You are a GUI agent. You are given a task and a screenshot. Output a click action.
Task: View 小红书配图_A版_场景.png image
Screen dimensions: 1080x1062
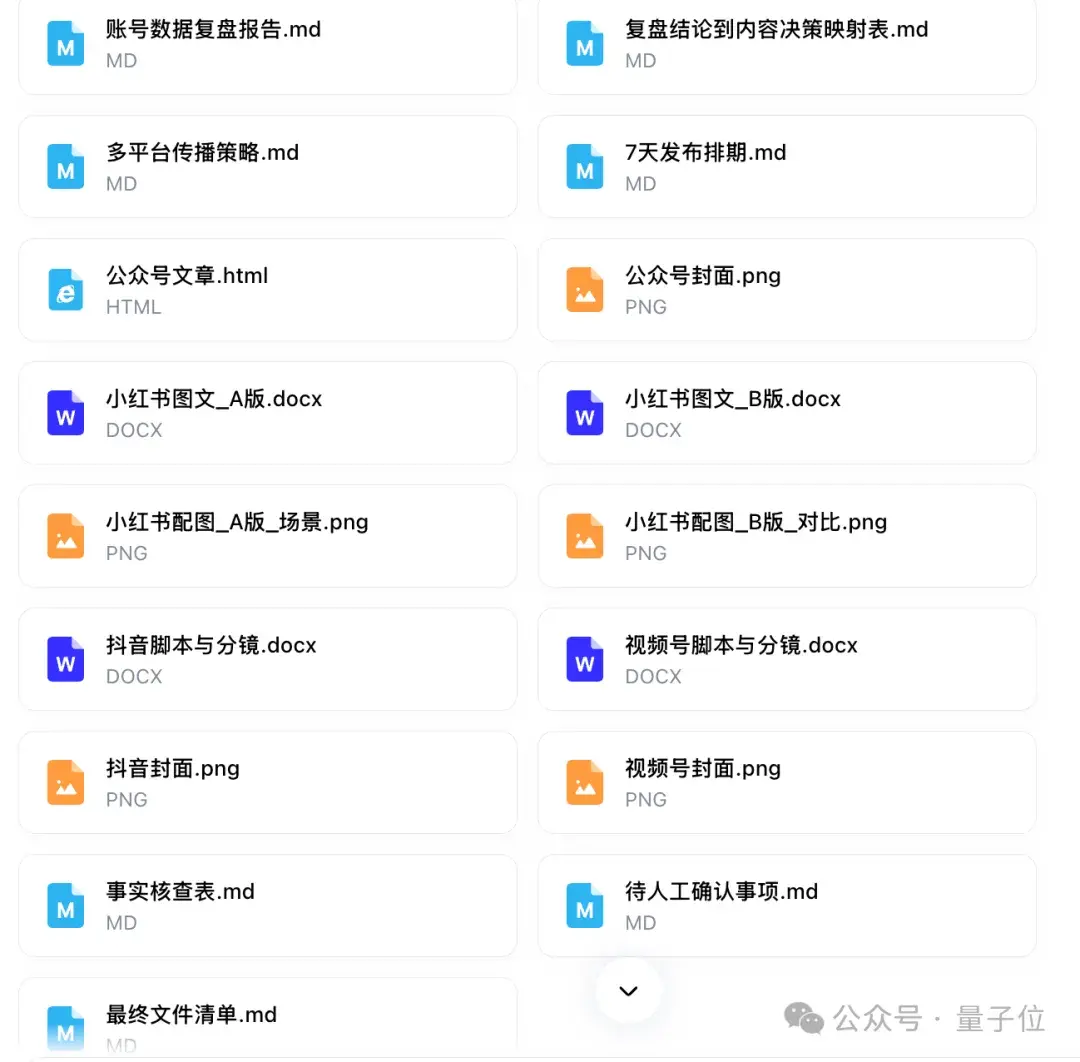tap(267, 537)
